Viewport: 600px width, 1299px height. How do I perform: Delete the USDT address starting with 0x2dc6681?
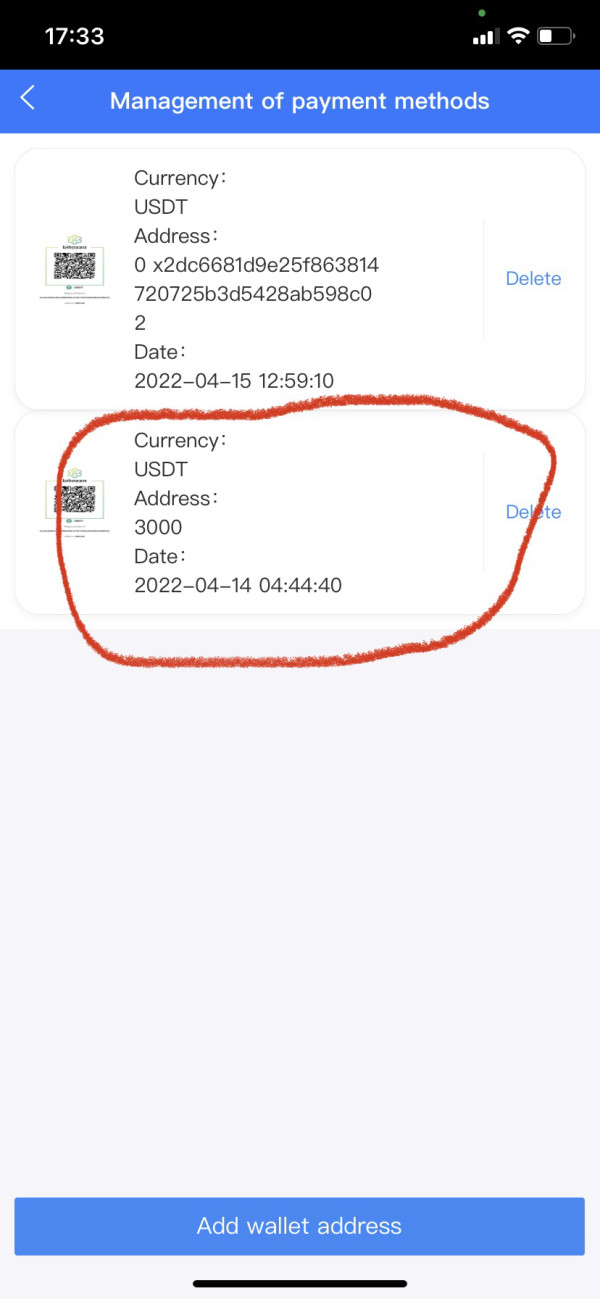[533, 279]
